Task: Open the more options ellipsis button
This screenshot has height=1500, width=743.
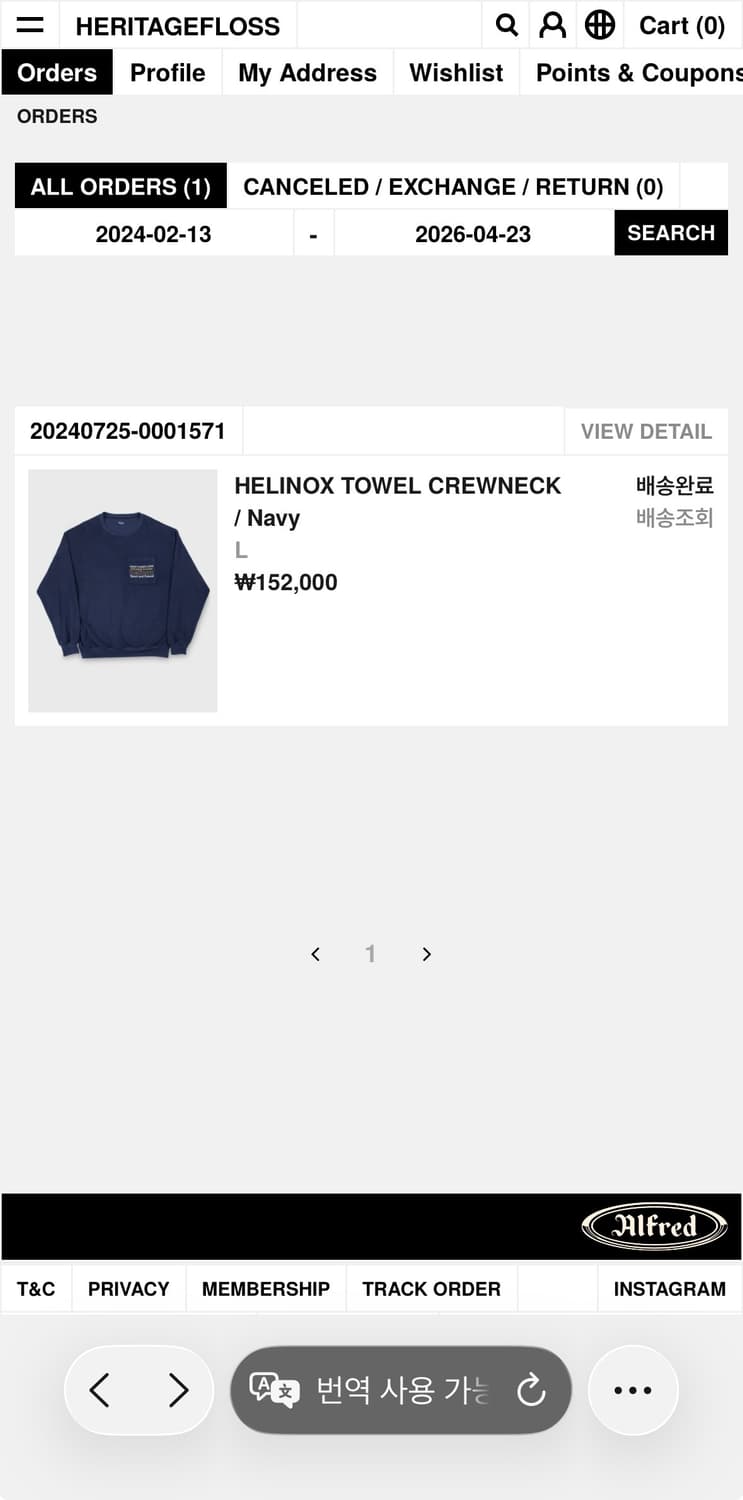Action: [x=633, y=1390]
